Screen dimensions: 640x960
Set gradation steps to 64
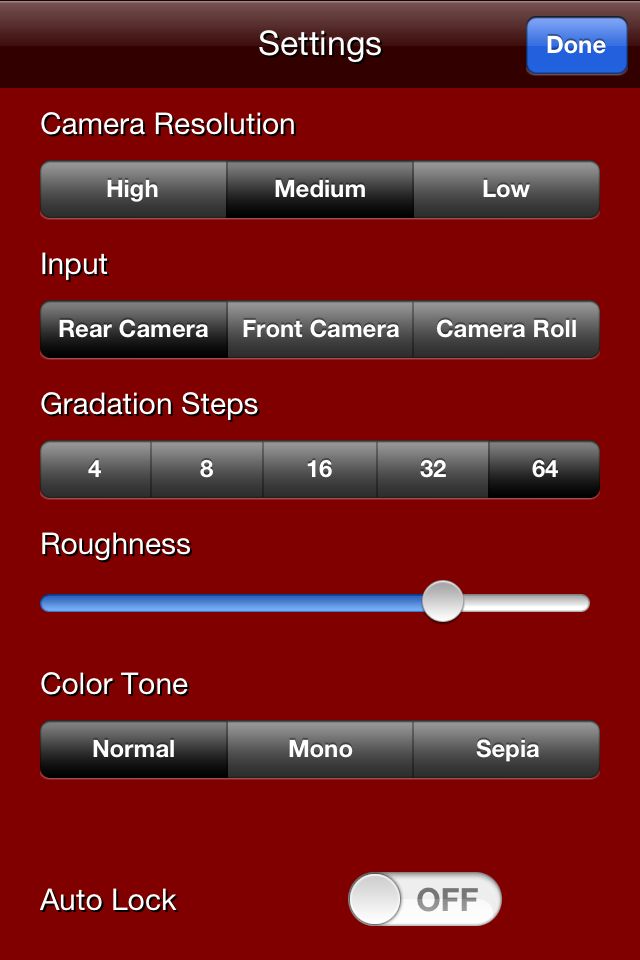click(544, 469)
